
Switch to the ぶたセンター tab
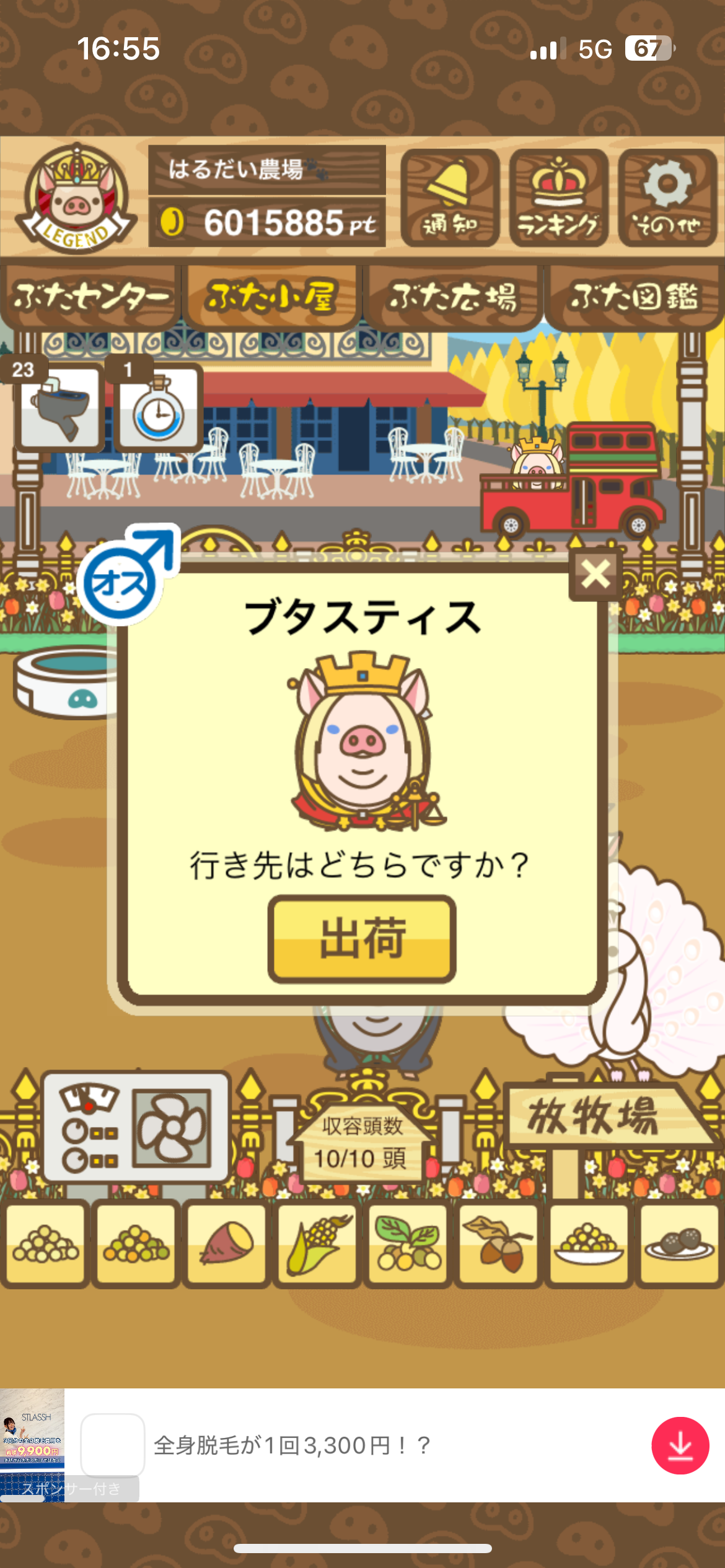[91, 297]
